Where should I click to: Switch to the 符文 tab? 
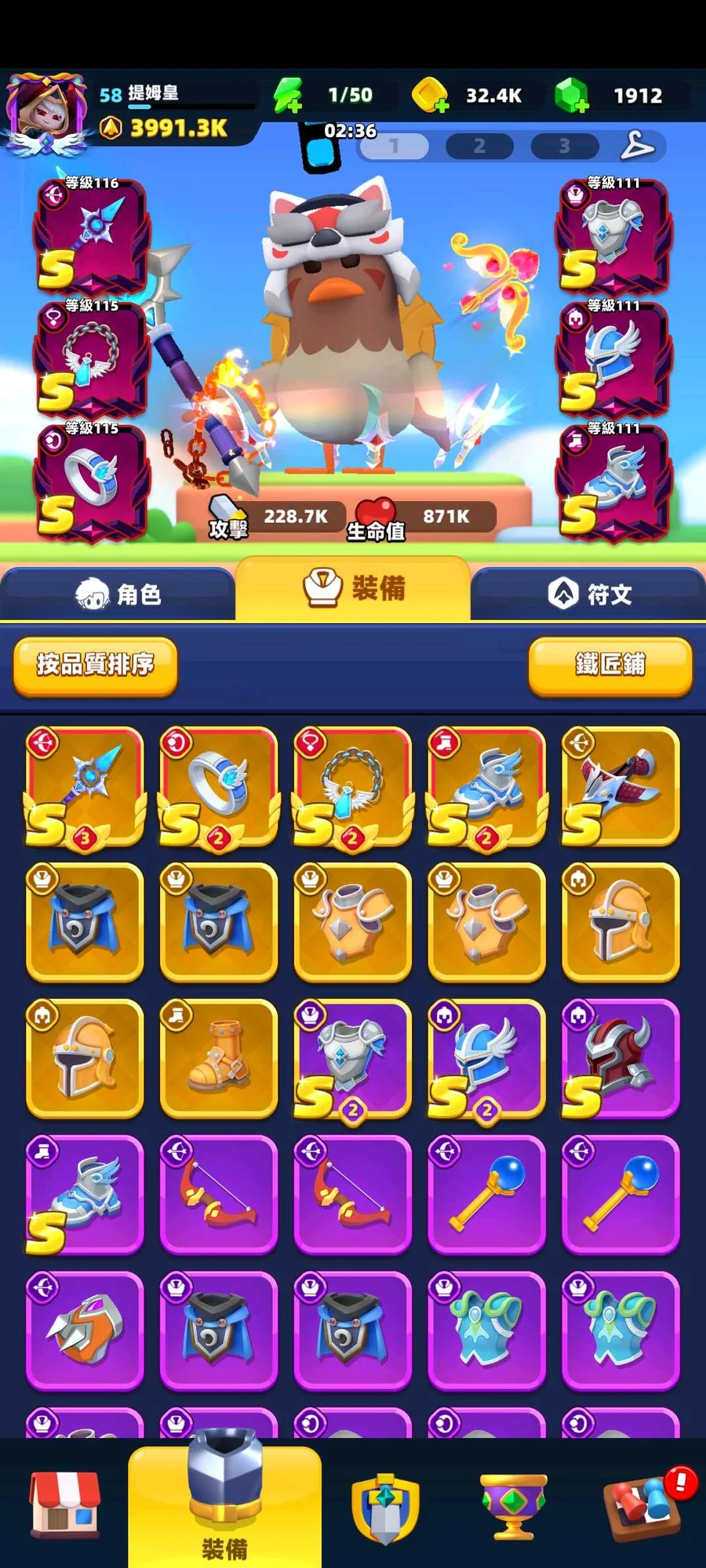click(588, 594)
